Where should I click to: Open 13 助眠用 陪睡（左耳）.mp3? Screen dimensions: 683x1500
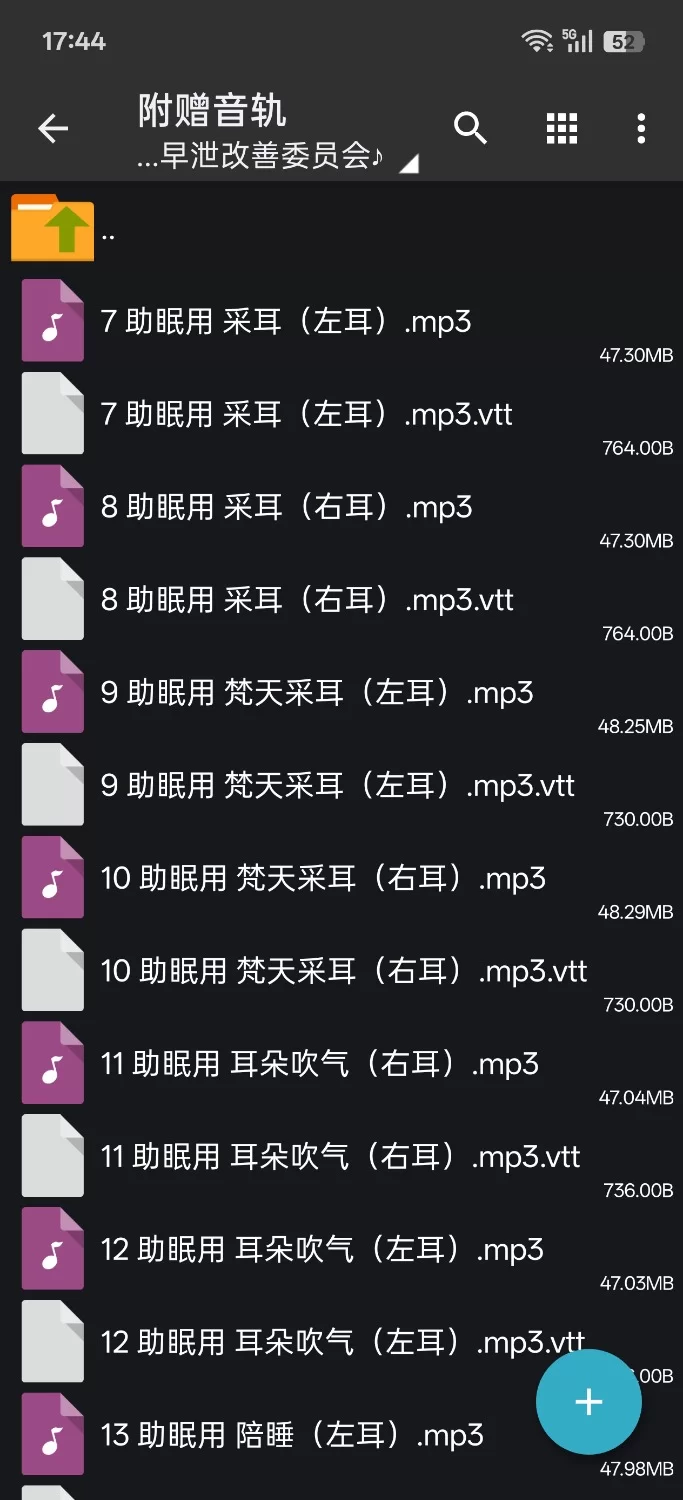point(292,1435)
